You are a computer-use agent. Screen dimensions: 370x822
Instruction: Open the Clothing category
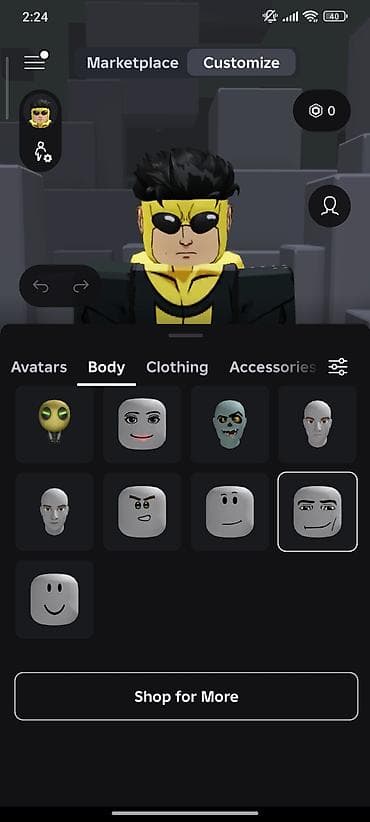(x=177, y=367)
